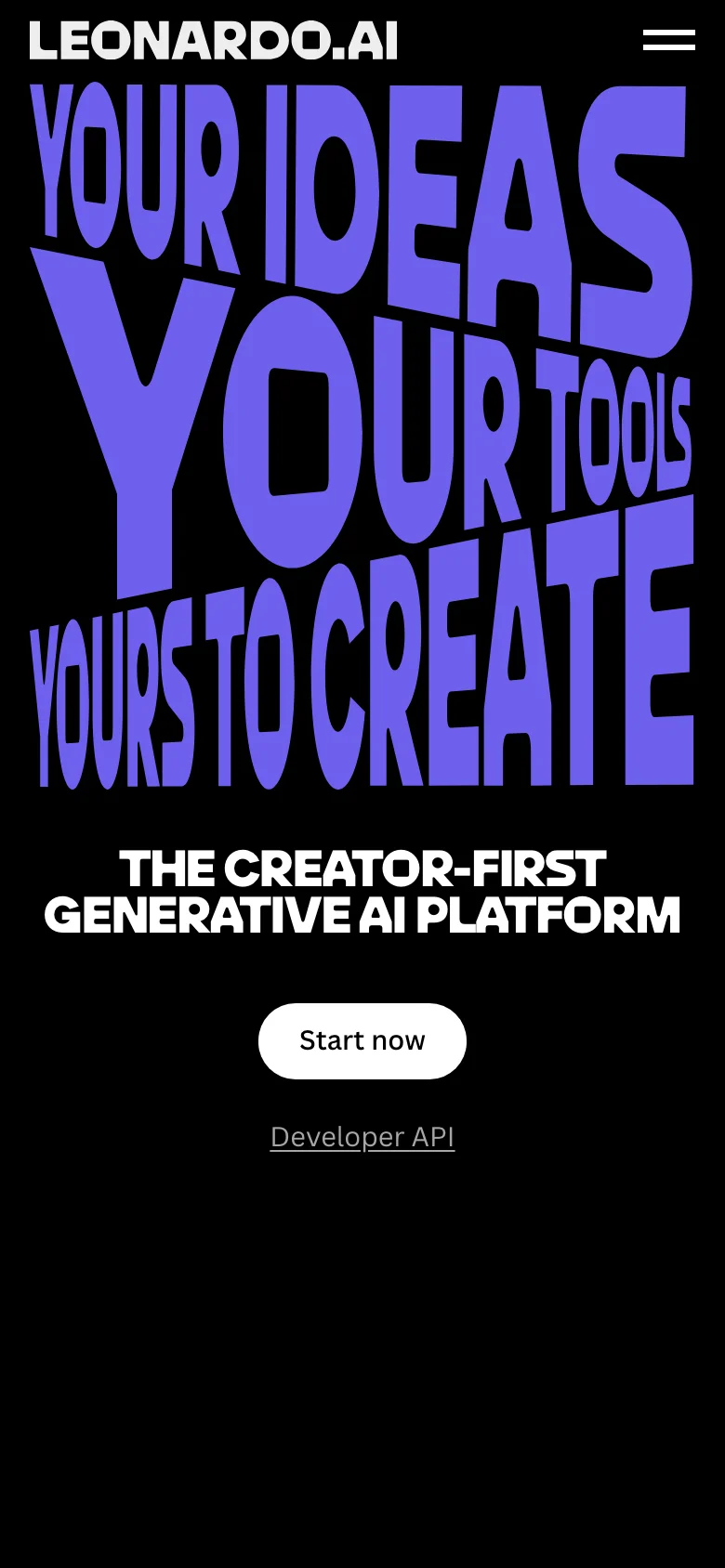725x1568 pixels.
Task: Tap the Leonardo.AI home logo
Action: (x=214, y=41)
